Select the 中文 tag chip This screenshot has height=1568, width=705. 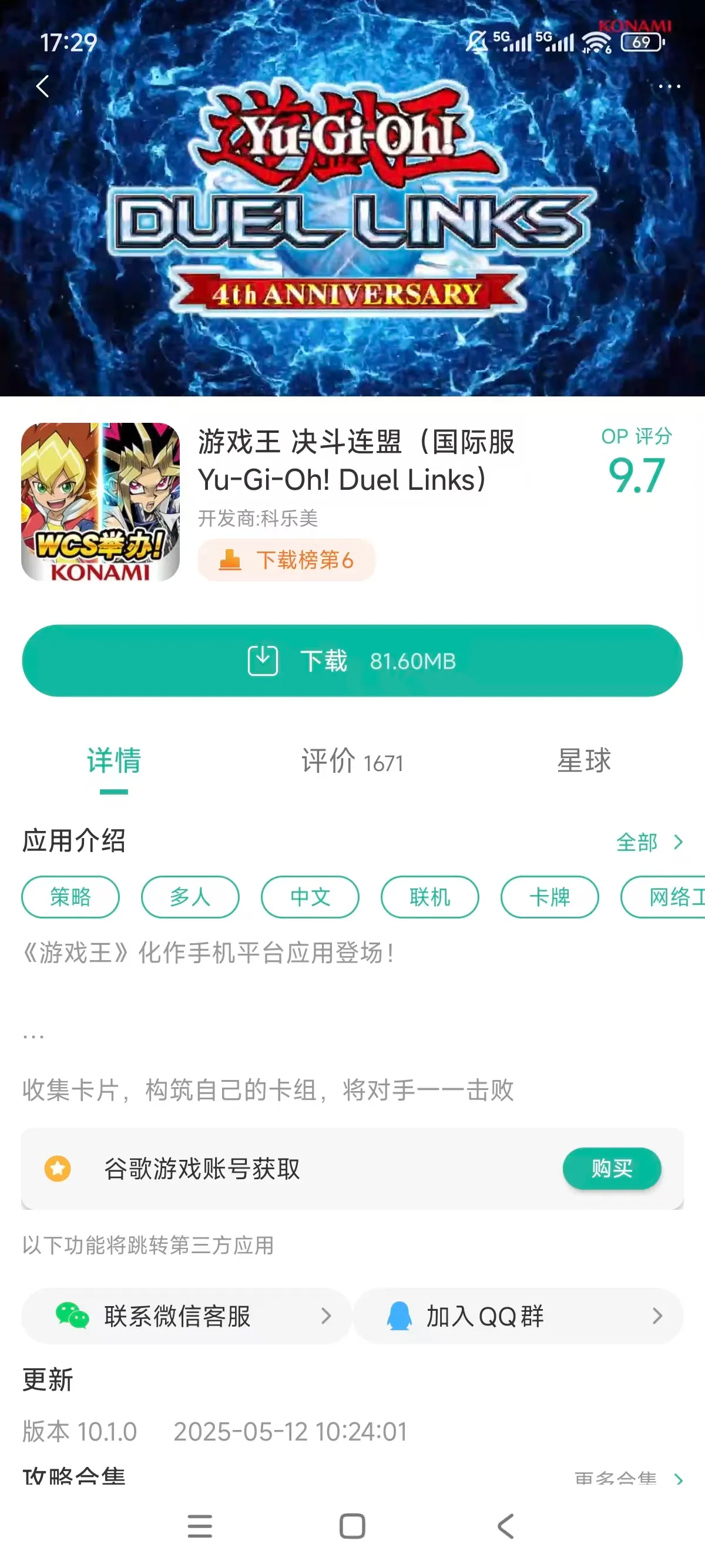click(x=310, y=897)
